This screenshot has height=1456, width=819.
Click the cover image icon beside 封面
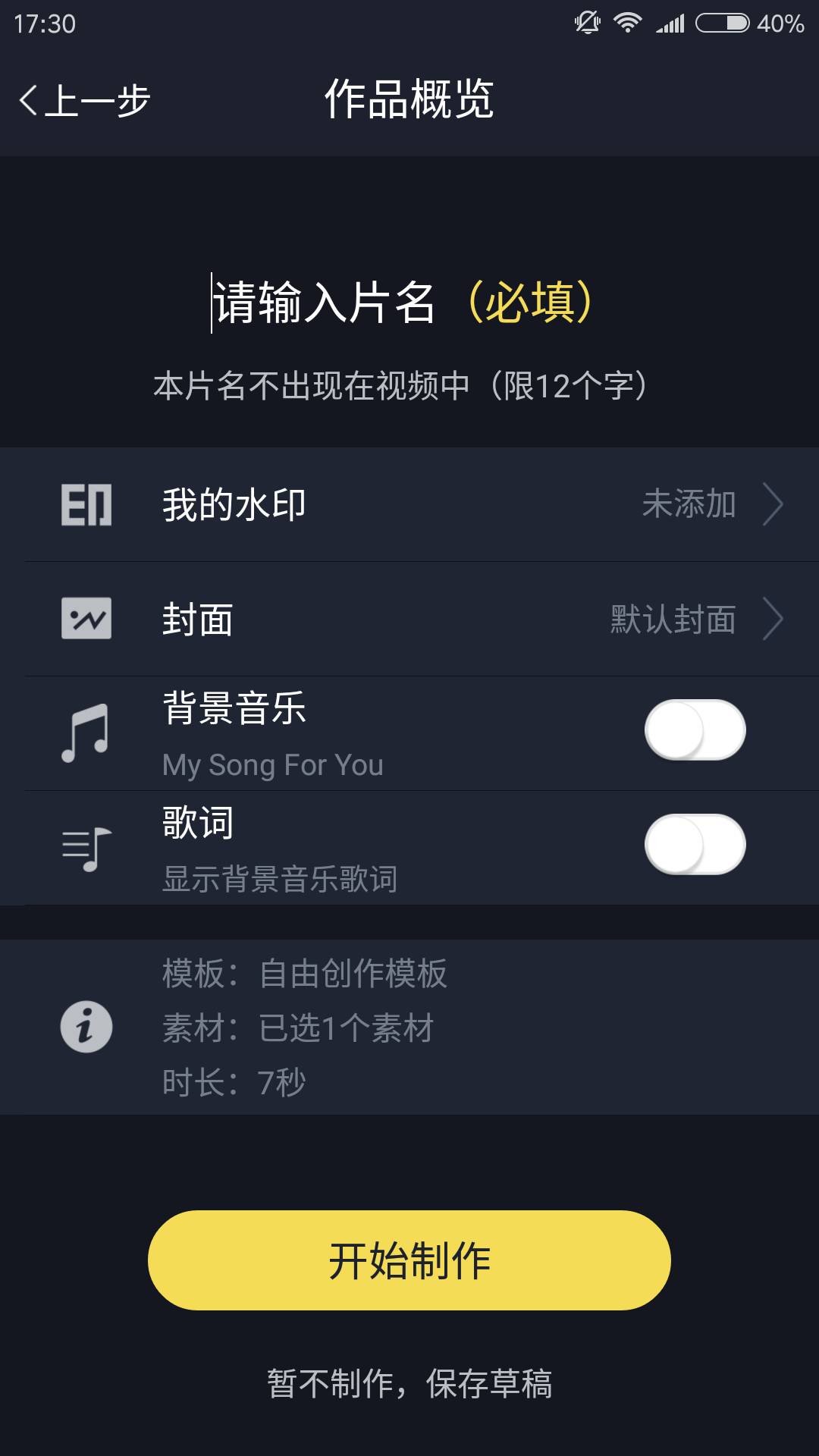(x=85, y=619)
